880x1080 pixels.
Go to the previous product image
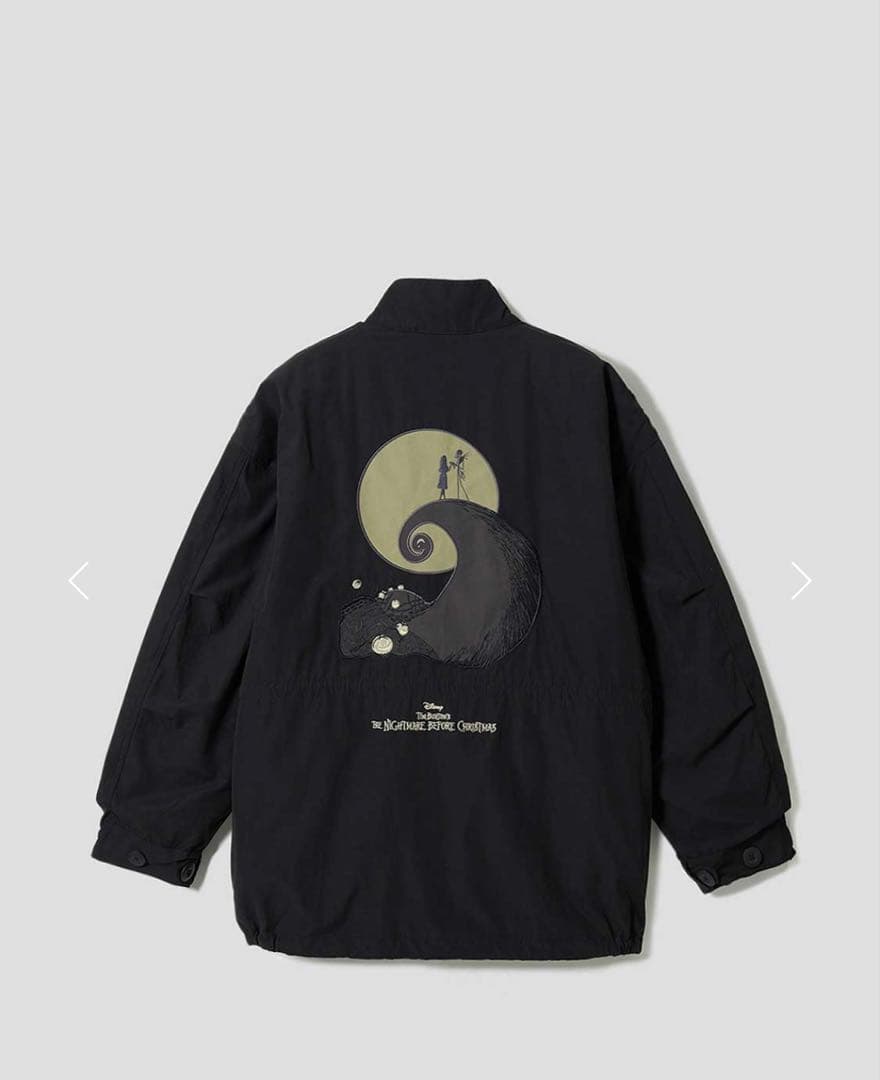pos(79,581)
